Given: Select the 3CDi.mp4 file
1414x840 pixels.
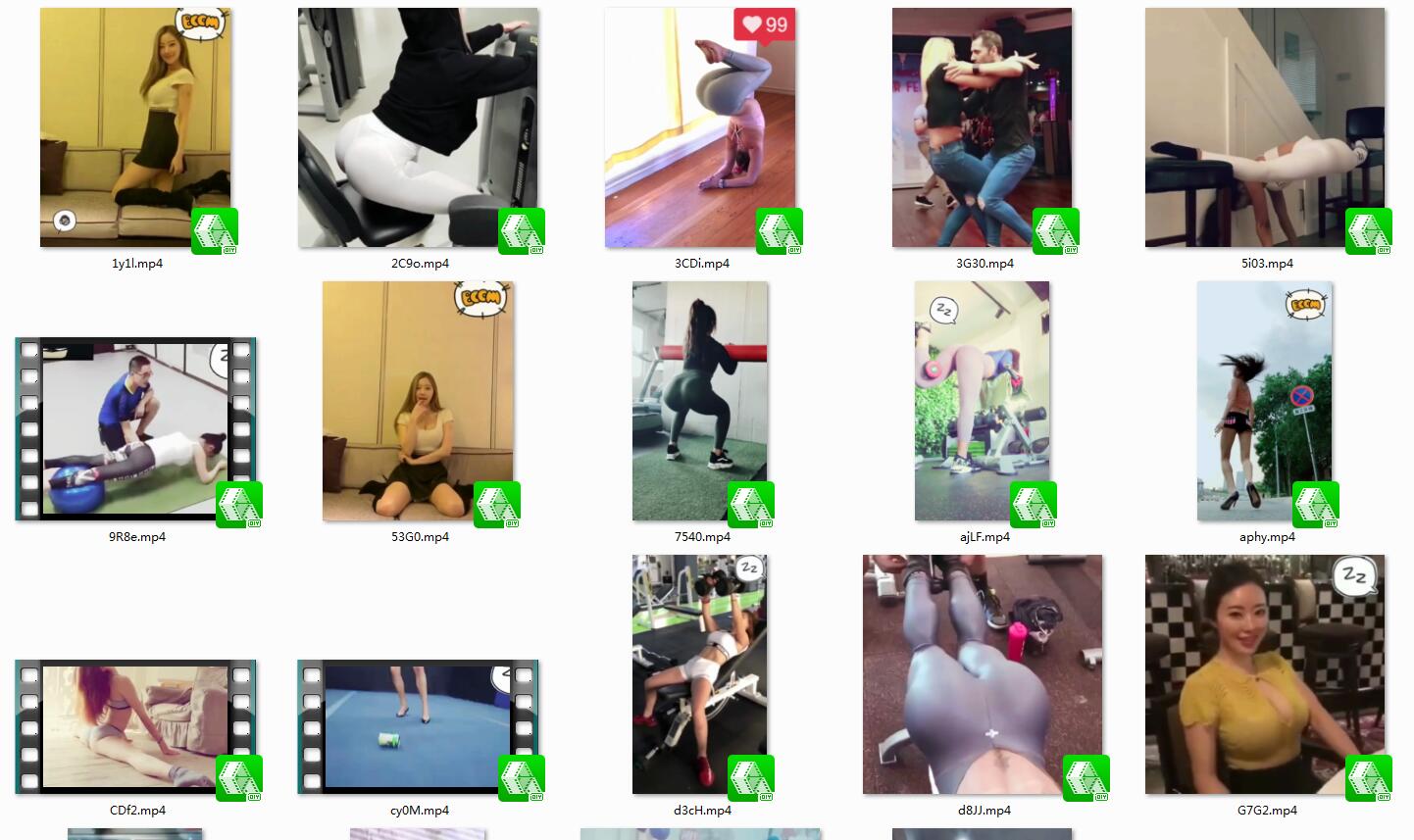Looking at the screenshot, I should pos(700,127).
